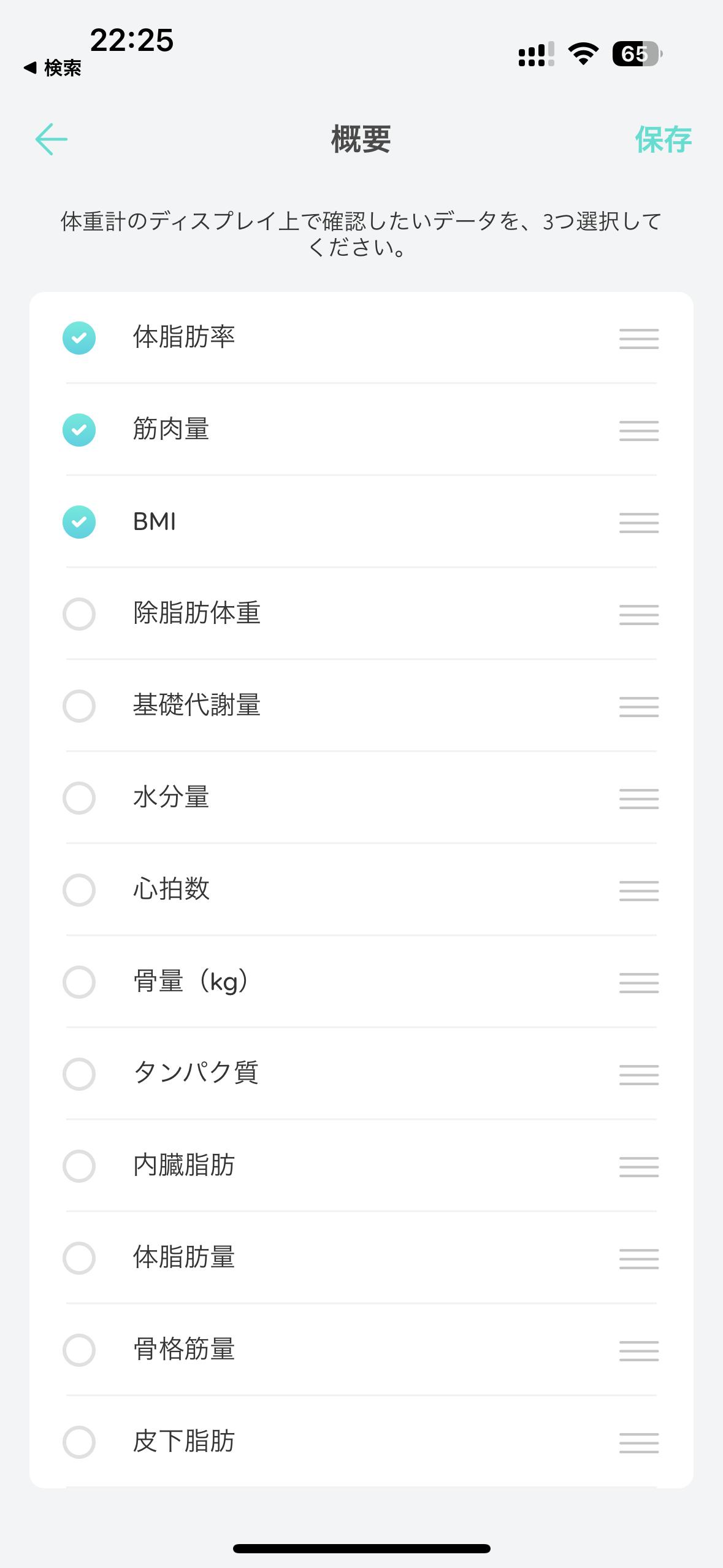Screen dimensions: 723x1568
Task: Select 体脂肪量
Action: pyautogui.click(x=79, y=1258)
